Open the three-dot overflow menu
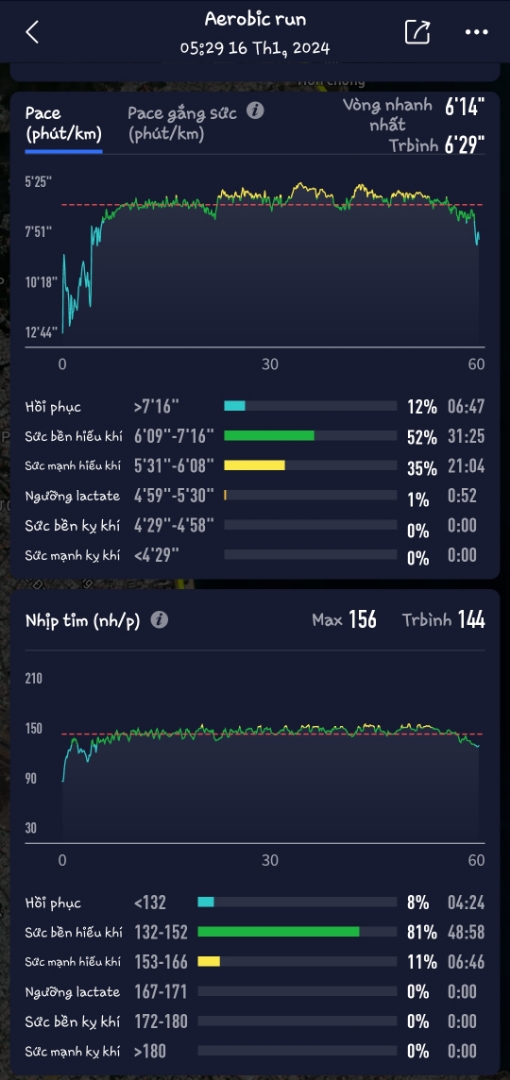Image resolution: width=510 pixels, height=1080 pixels. click(x=476, y=32)
